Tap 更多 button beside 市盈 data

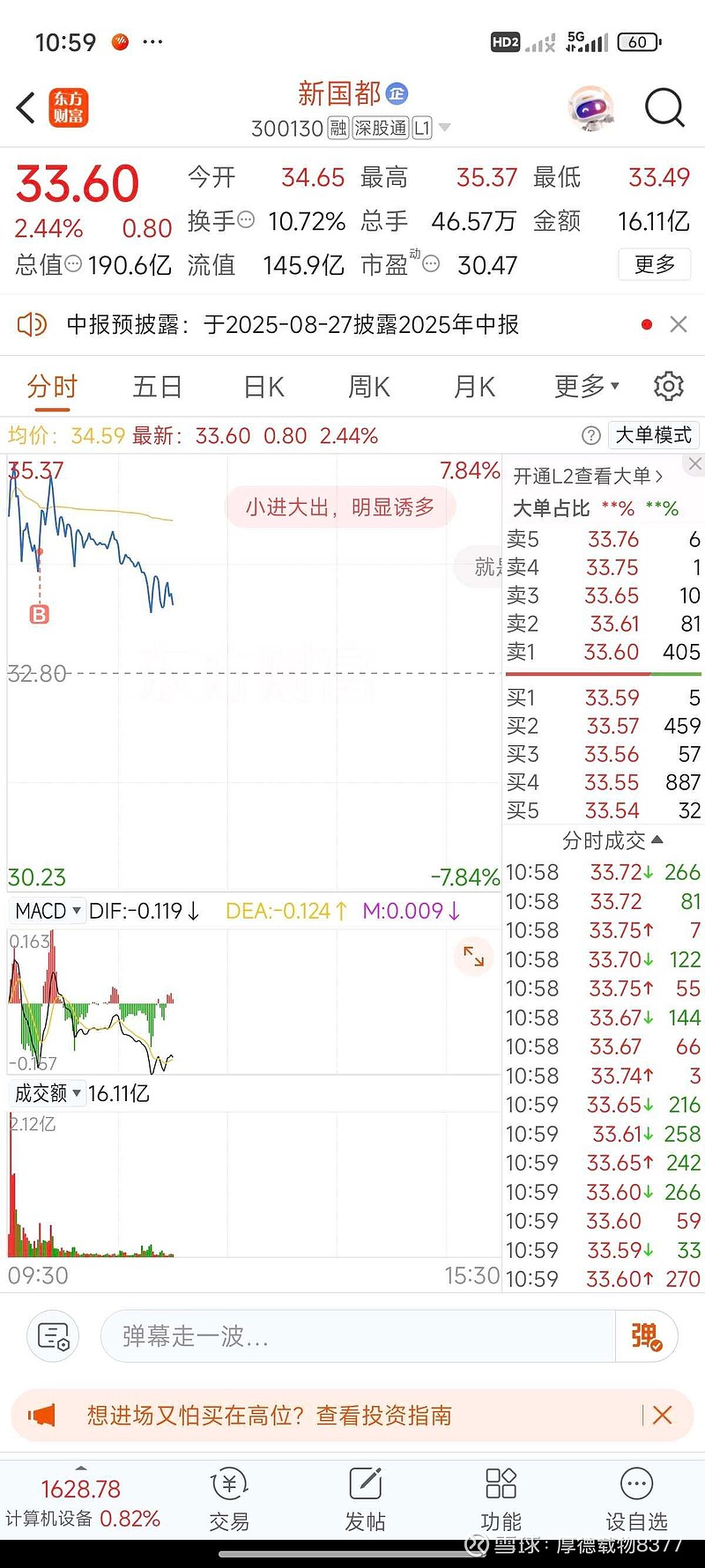tap(655, 264)
